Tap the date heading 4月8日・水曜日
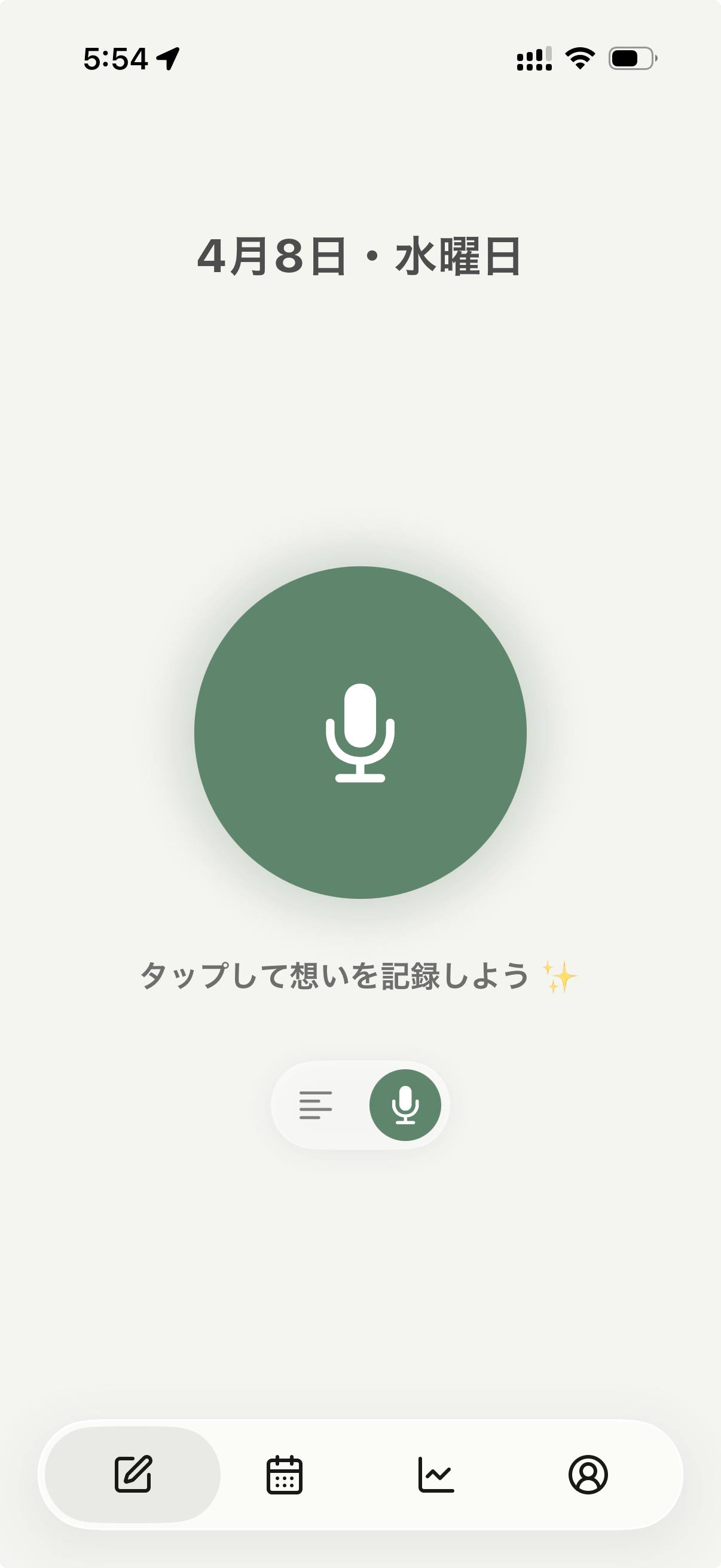 pyautogui.click(x=360, y=256)
